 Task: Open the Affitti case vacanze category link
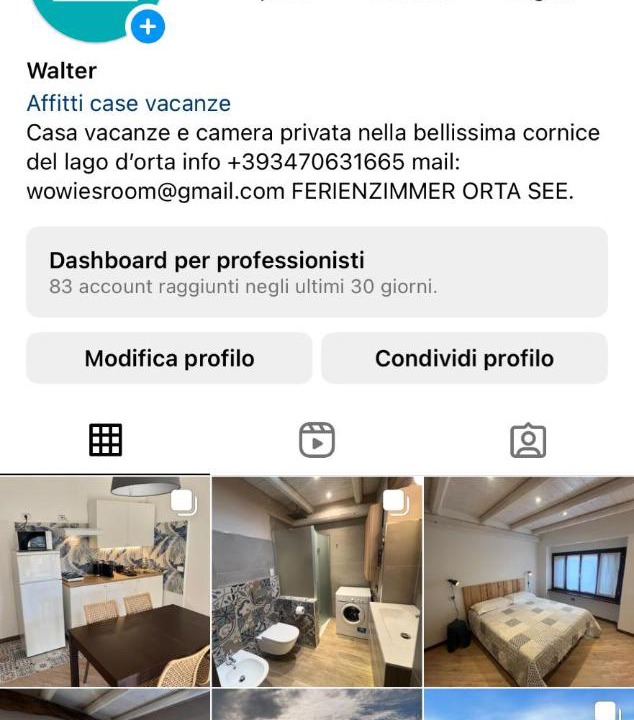coord(129,103)
